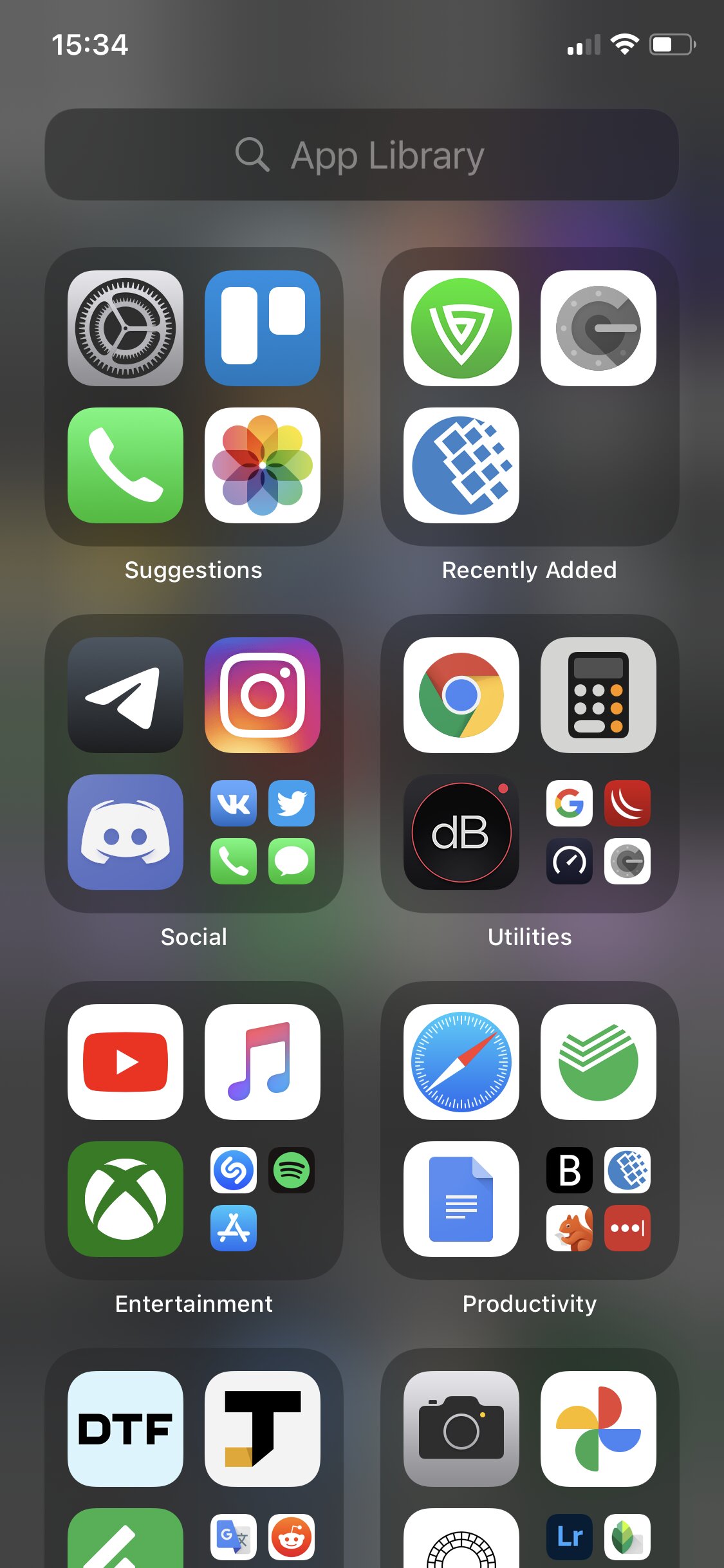Image resolution: width=724 pixels, height=1568 pixels.
Task: Open Discord
Action: pyautogui.click(x=125, y=832)
